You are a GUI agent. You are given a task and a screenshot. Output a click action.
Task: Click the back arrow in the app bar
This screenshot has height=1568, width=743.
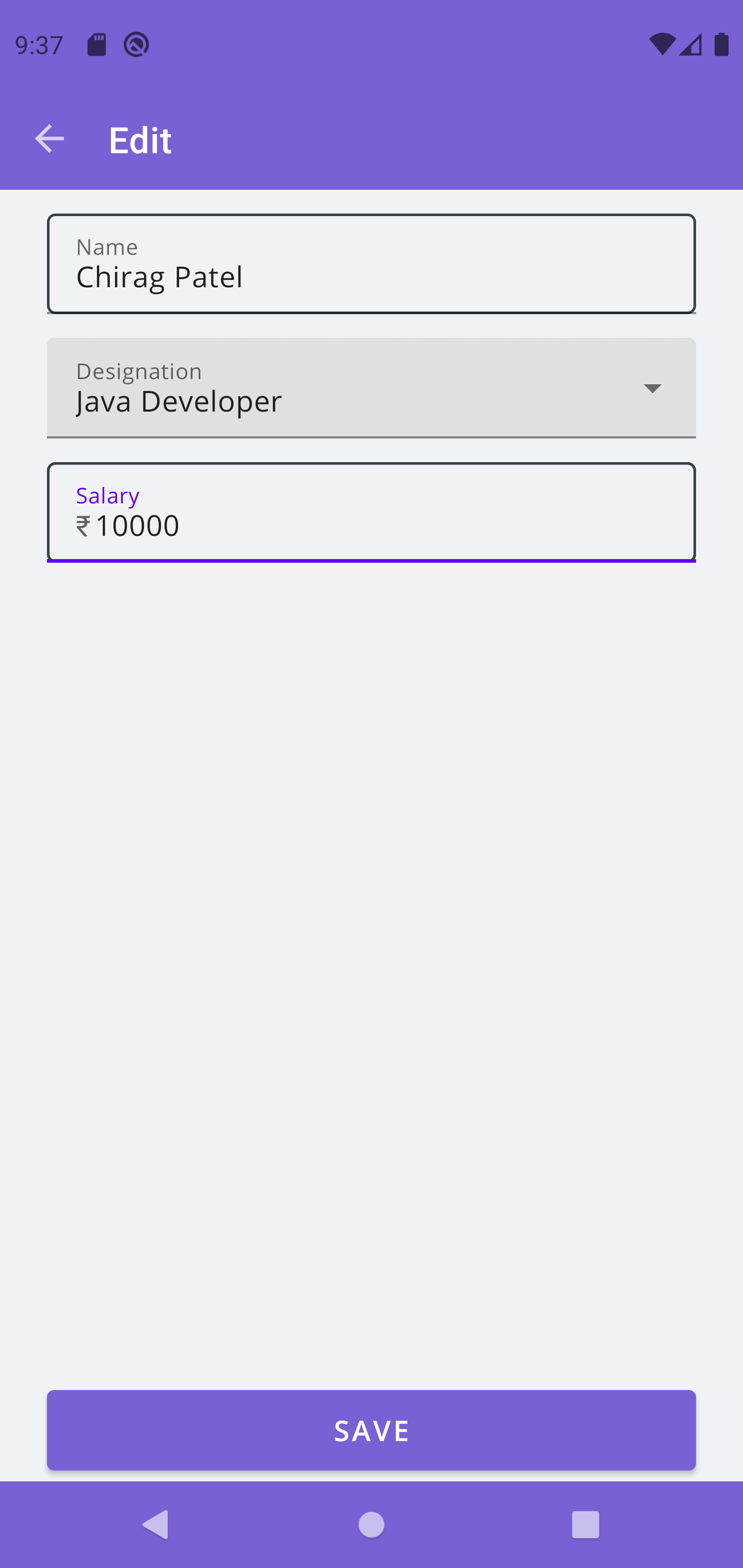[50, 138]
